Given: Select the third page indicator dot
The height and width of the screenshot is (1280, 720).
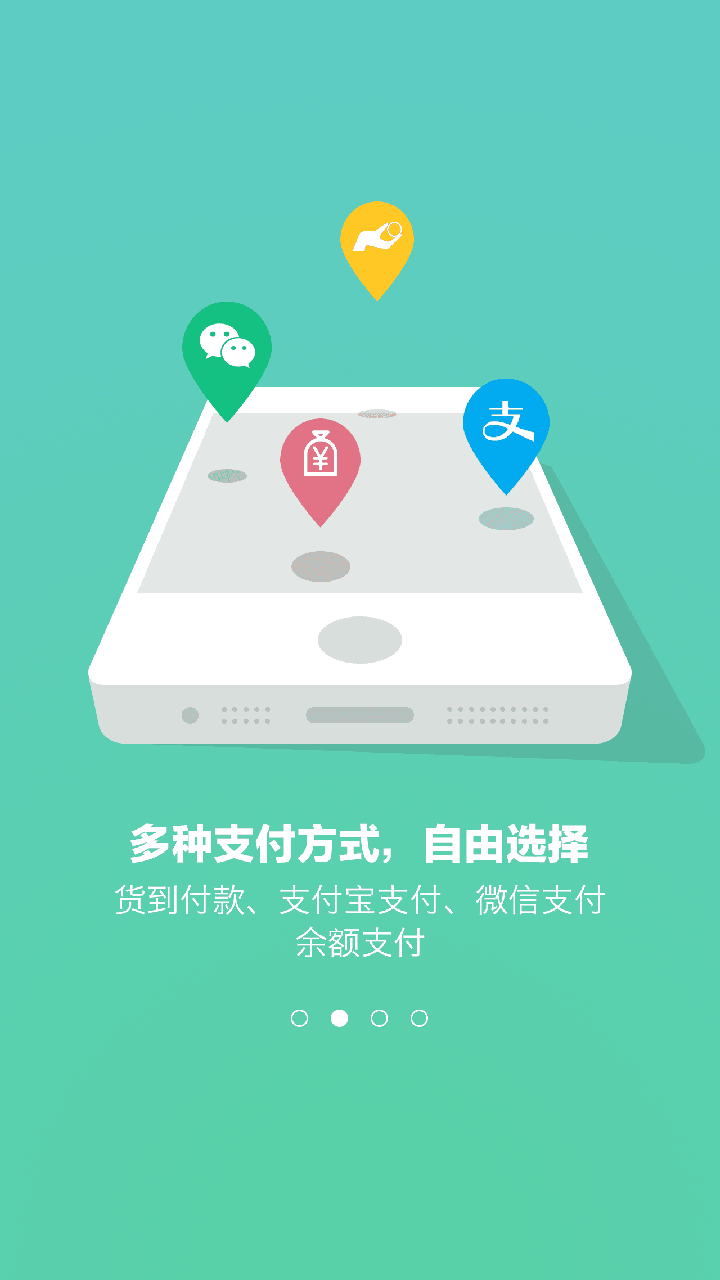Looking at the screenshot, I should (x=379, y=1018).
